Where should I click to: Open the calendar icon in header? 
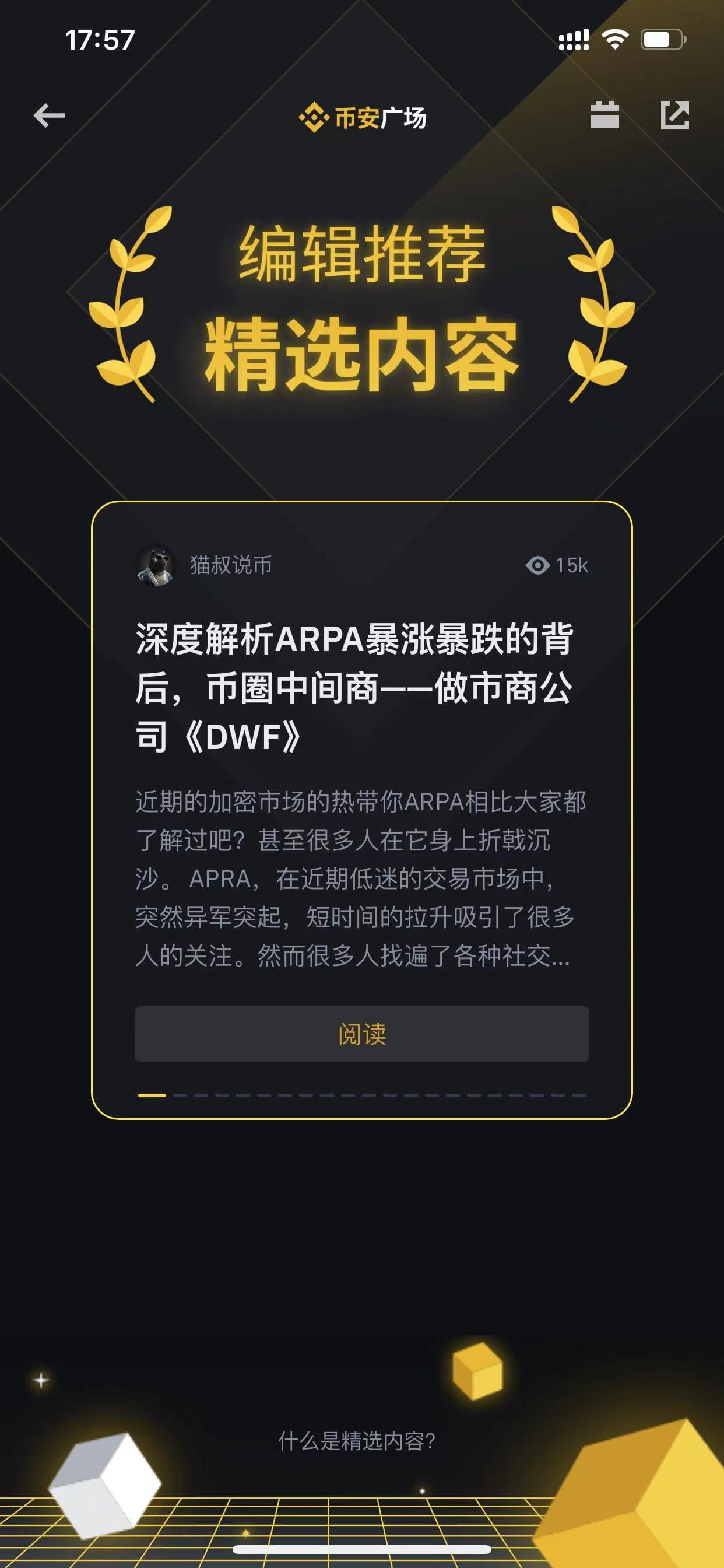(604, 115)
